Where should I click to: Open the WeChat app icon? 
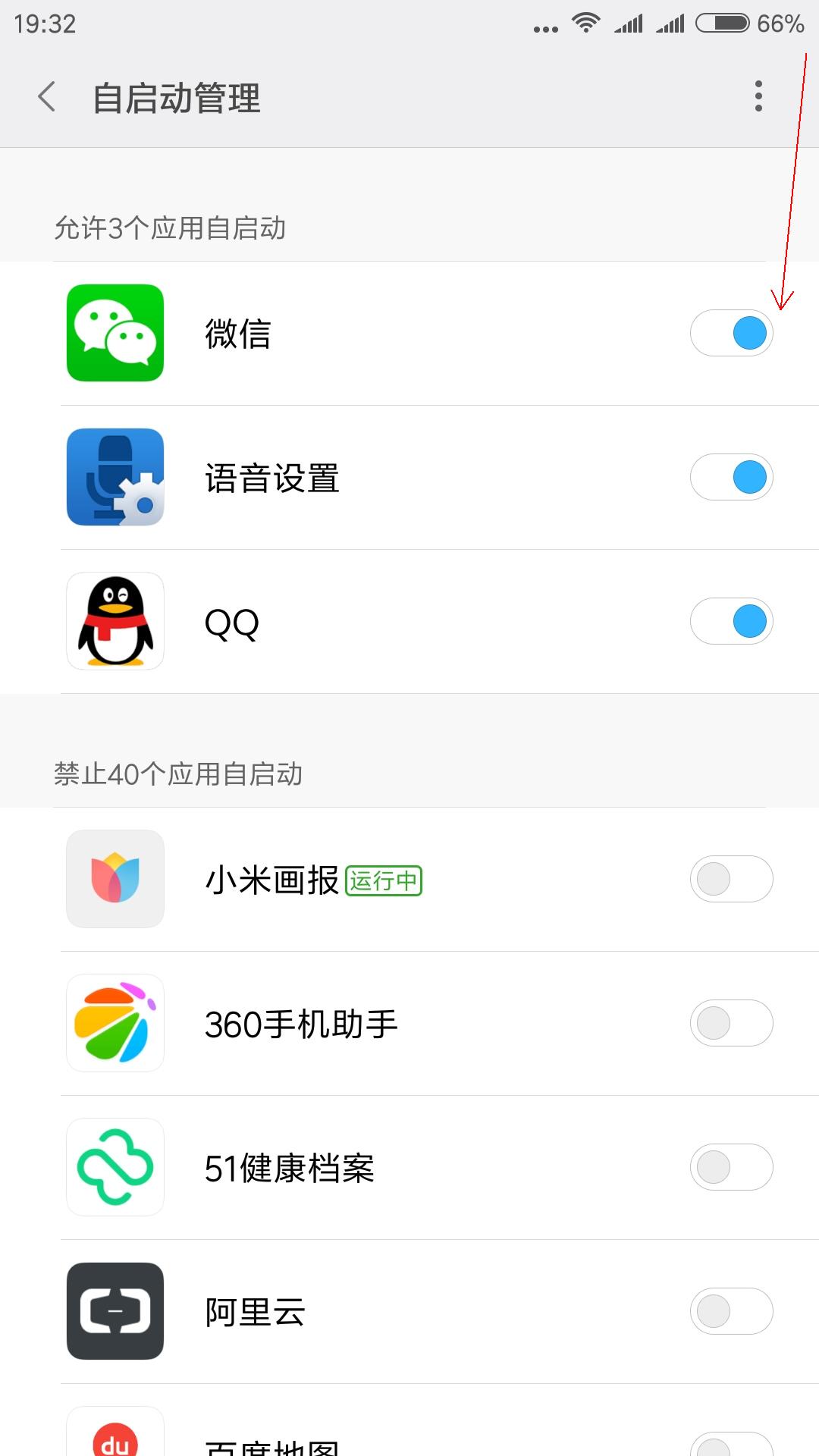click(115, 332)
